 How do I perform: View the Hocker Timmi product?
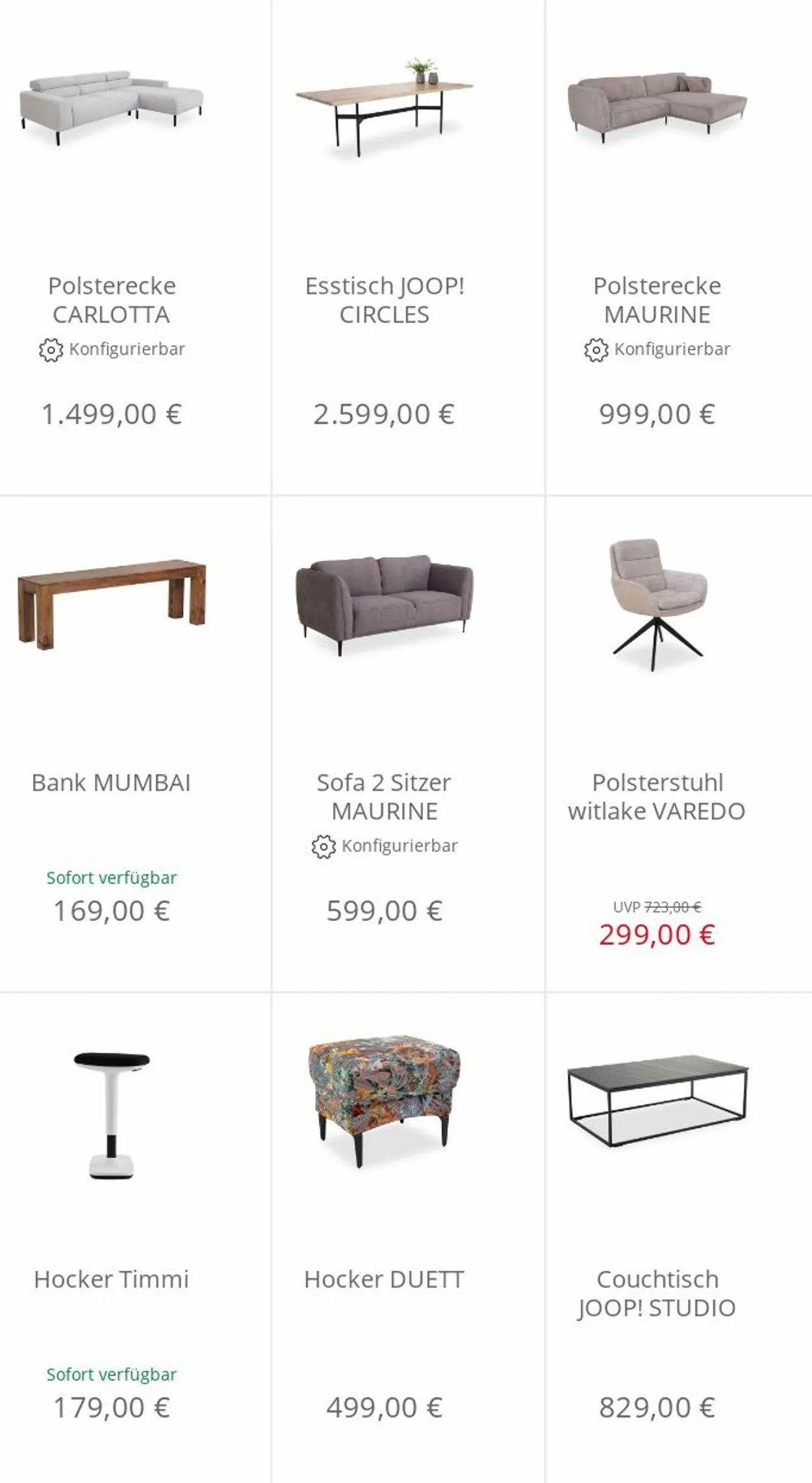(x=134, y=1238)
